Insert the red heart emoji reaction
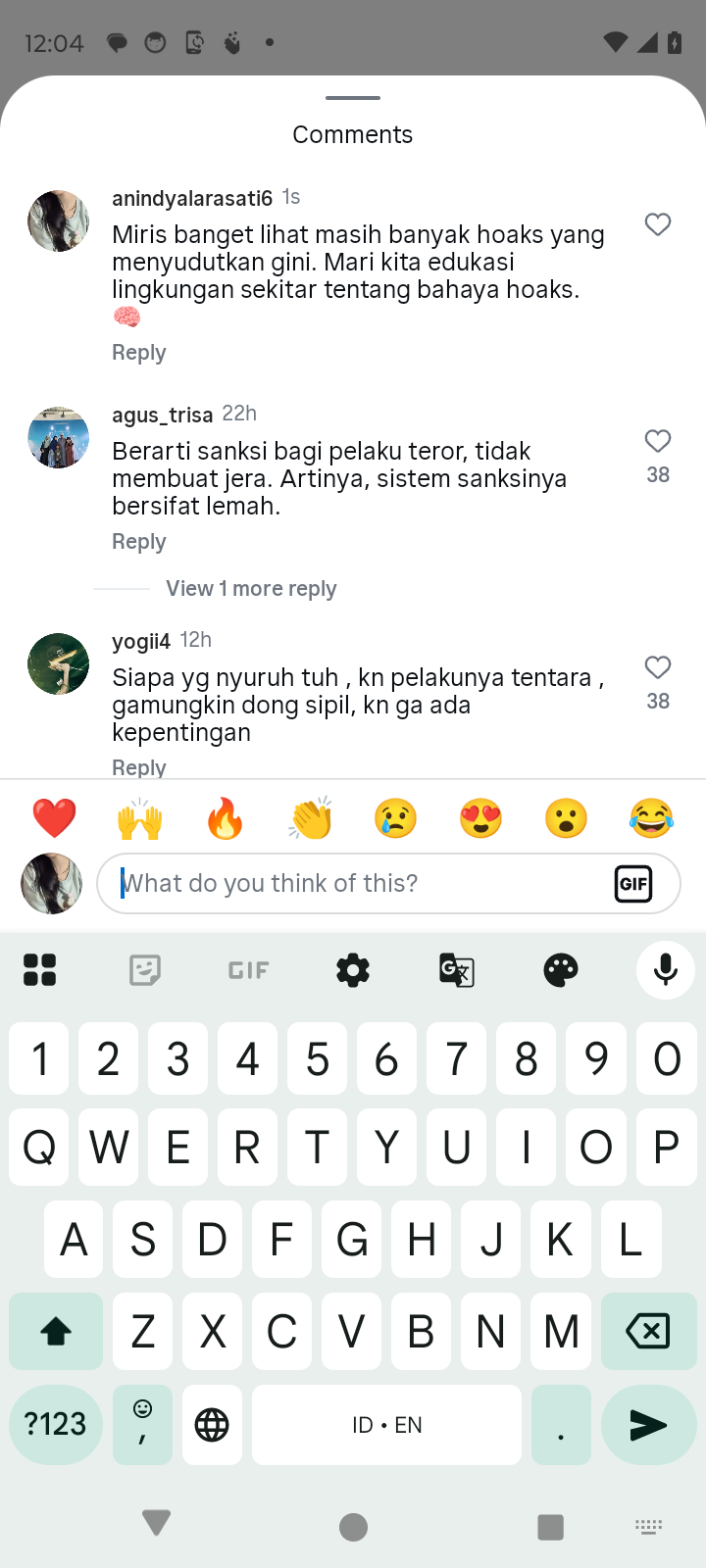The width and height of the screenshot is (706, 1568). point(55,818)
